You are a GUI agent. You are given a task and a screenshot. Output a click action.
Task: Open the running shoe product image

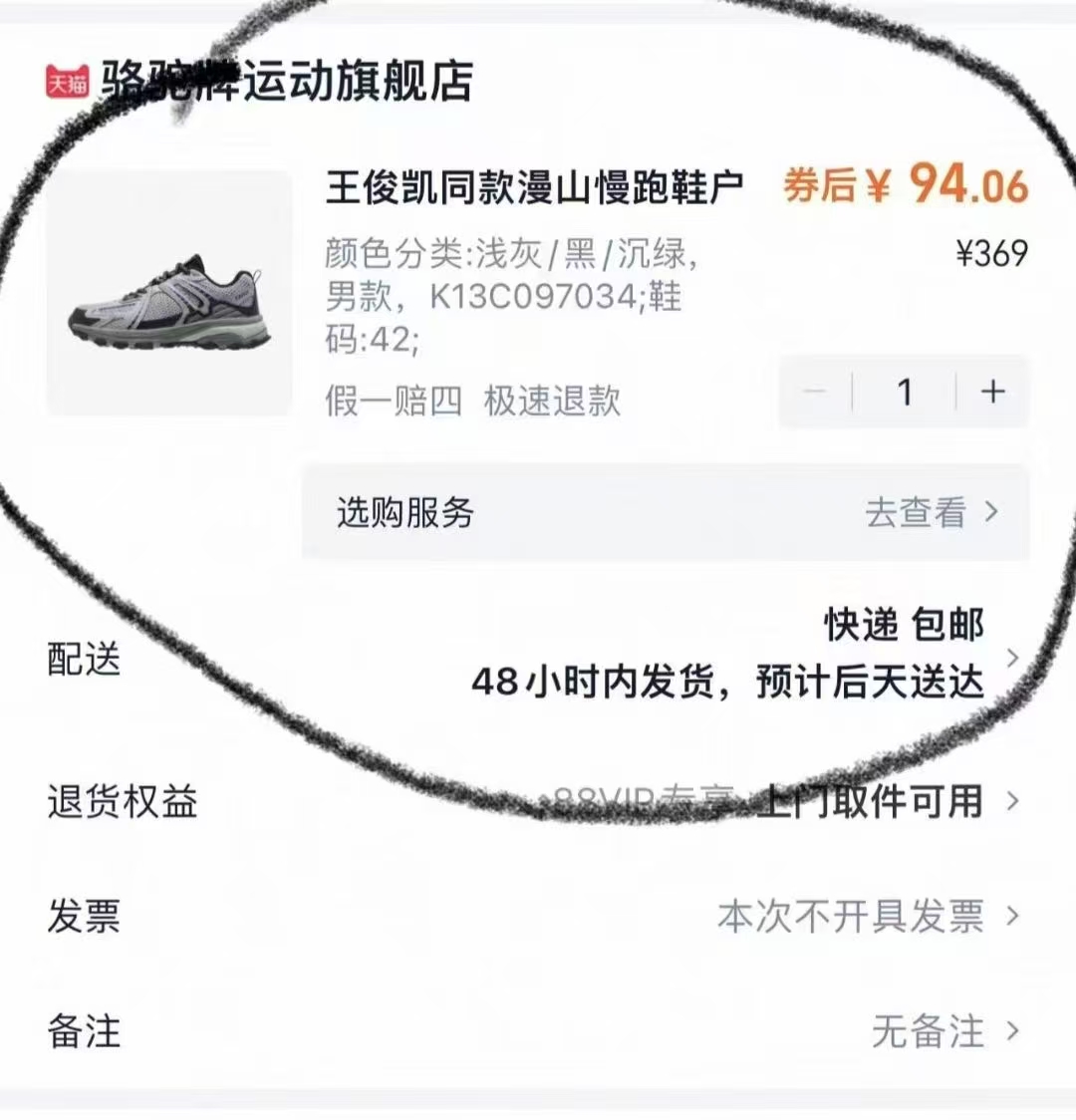tap(169, 294)
